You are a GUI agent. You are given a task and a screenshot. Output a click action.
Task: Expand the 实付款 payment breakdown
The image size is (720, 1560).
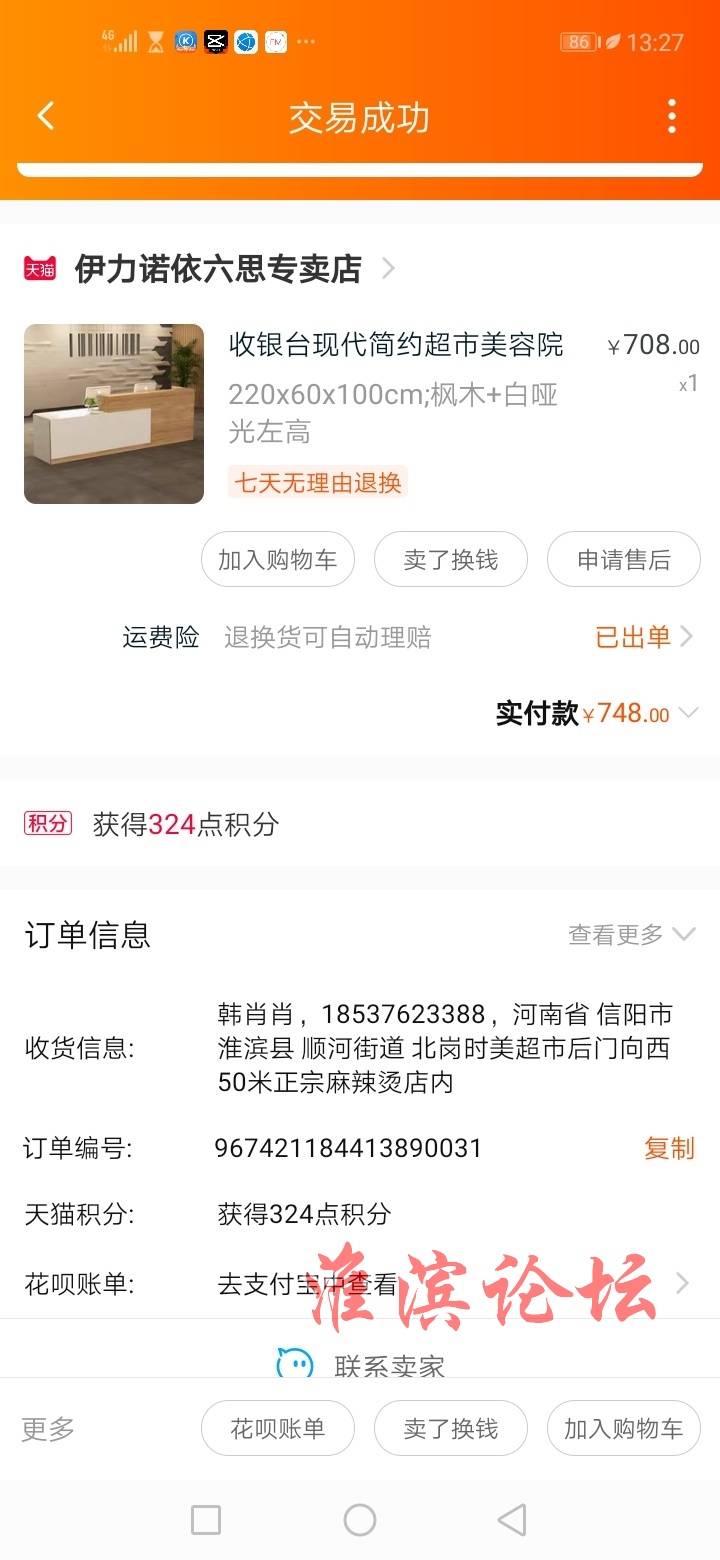686,713
